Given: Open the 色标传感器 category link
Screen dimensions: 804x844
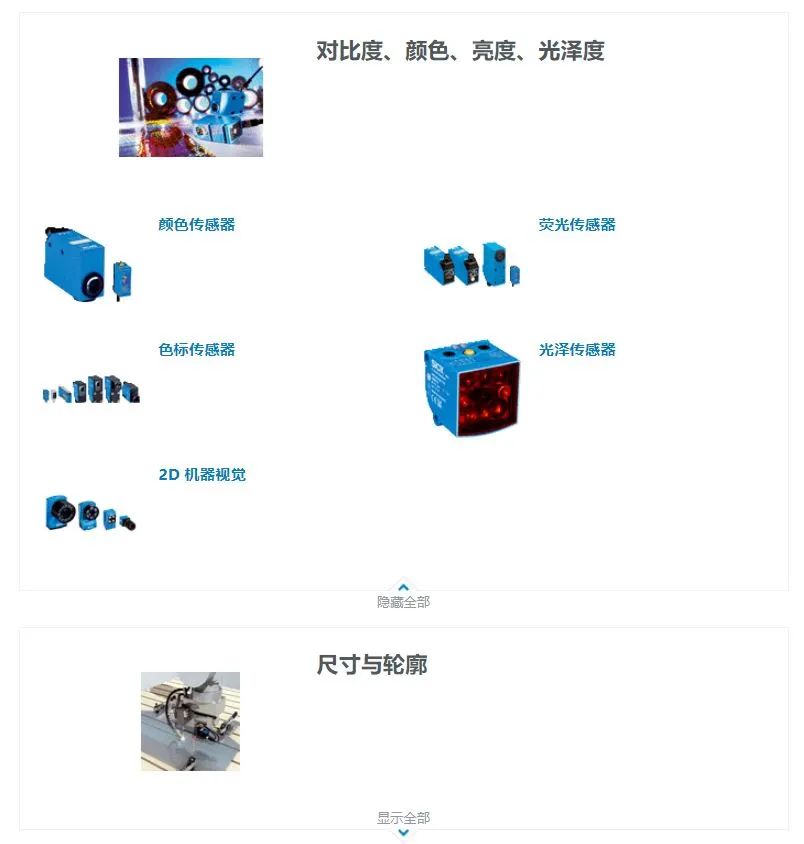Looking at the screenshot, I should 196,350.
